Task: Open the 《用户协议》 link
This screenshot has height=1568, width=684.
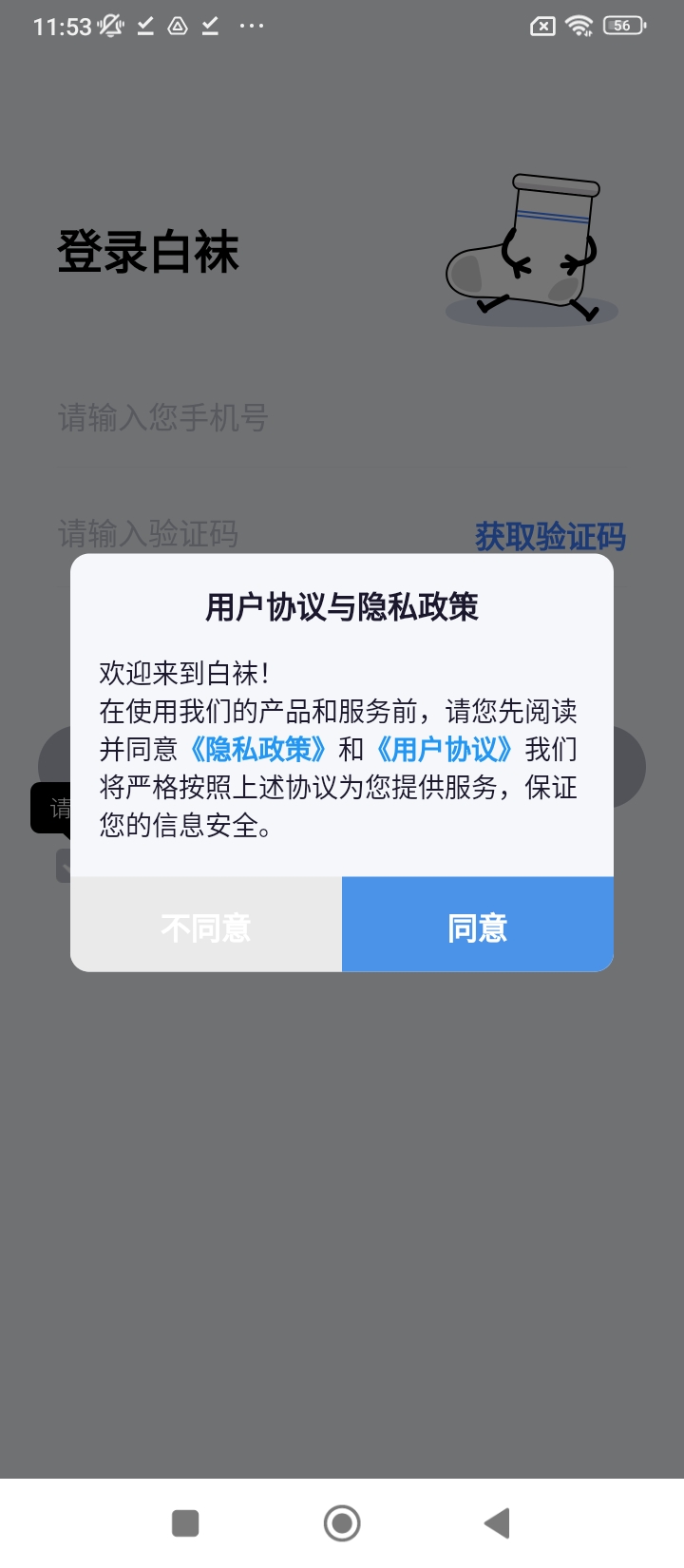Action: (x=445, y=750)
